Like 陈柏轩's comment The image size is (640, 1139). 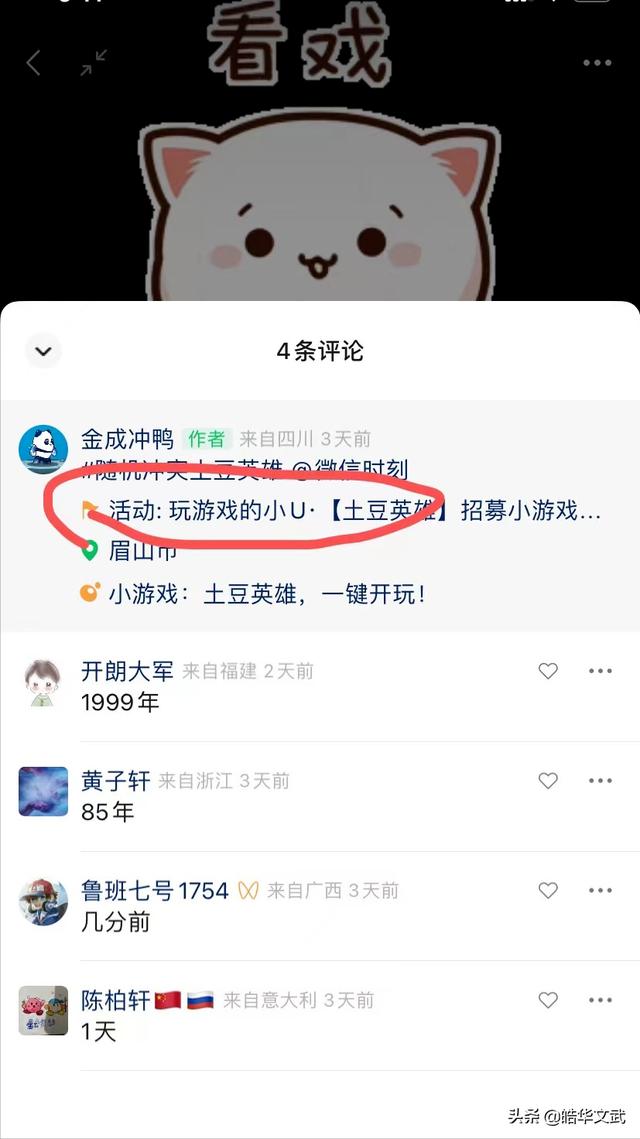tap(548, 1000)
